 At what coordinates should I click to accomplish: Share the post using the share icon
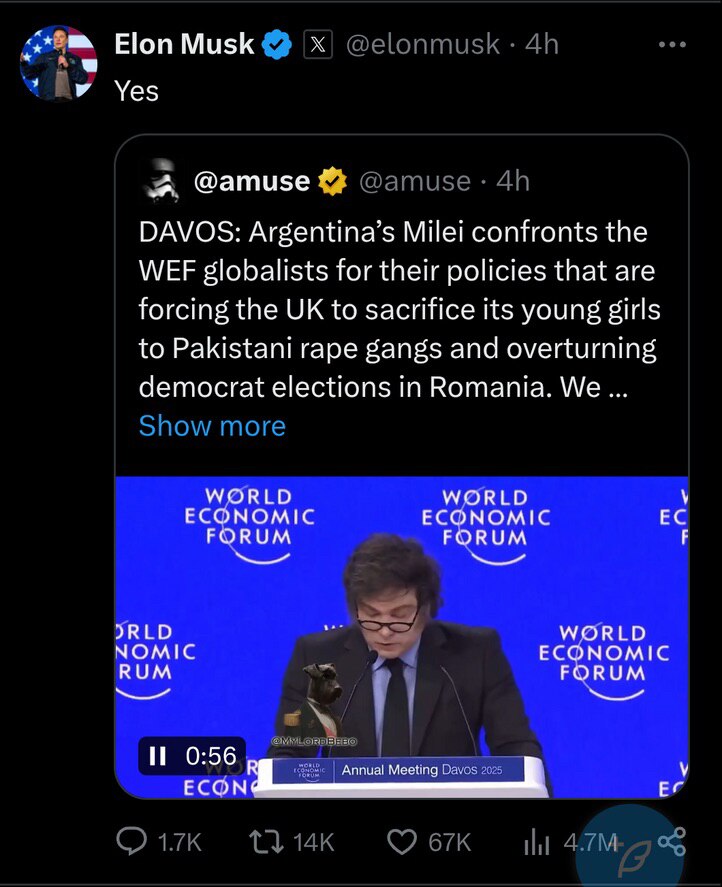(x=671, y=843)
